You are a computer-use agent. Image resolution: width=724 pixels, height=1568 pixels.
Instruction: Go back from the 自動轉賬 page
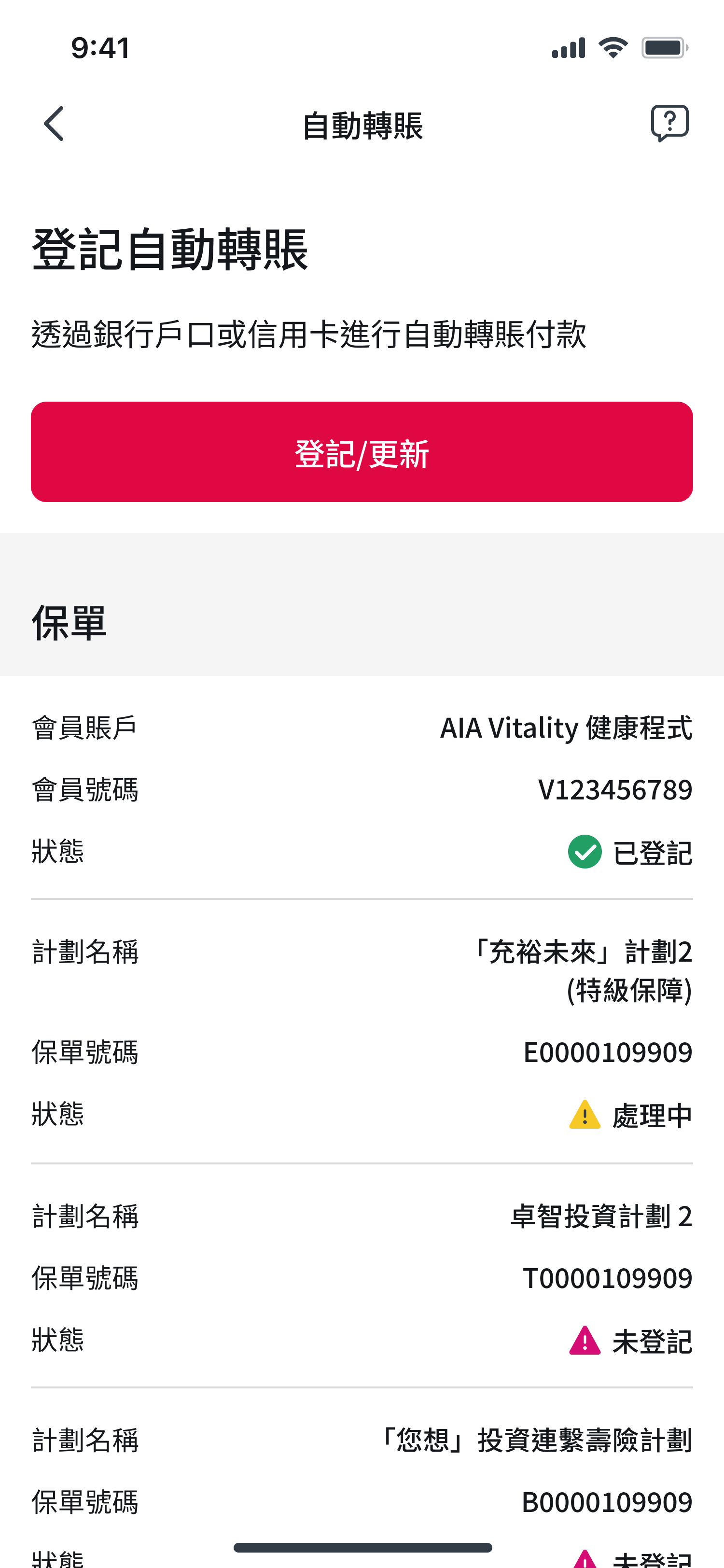coord(54,124)
